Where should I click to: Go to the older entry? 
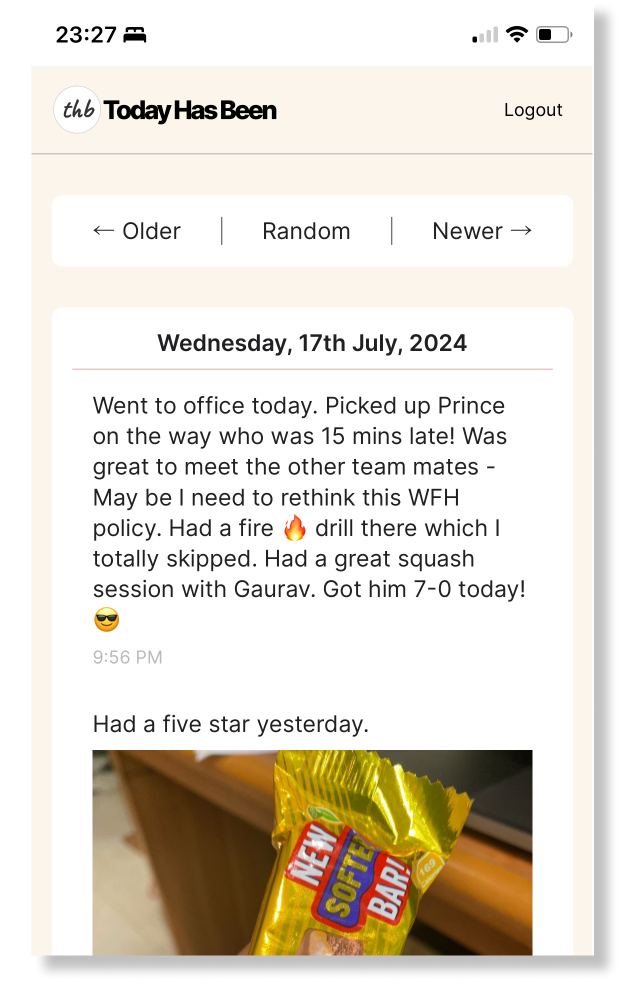tap(136, 231)
